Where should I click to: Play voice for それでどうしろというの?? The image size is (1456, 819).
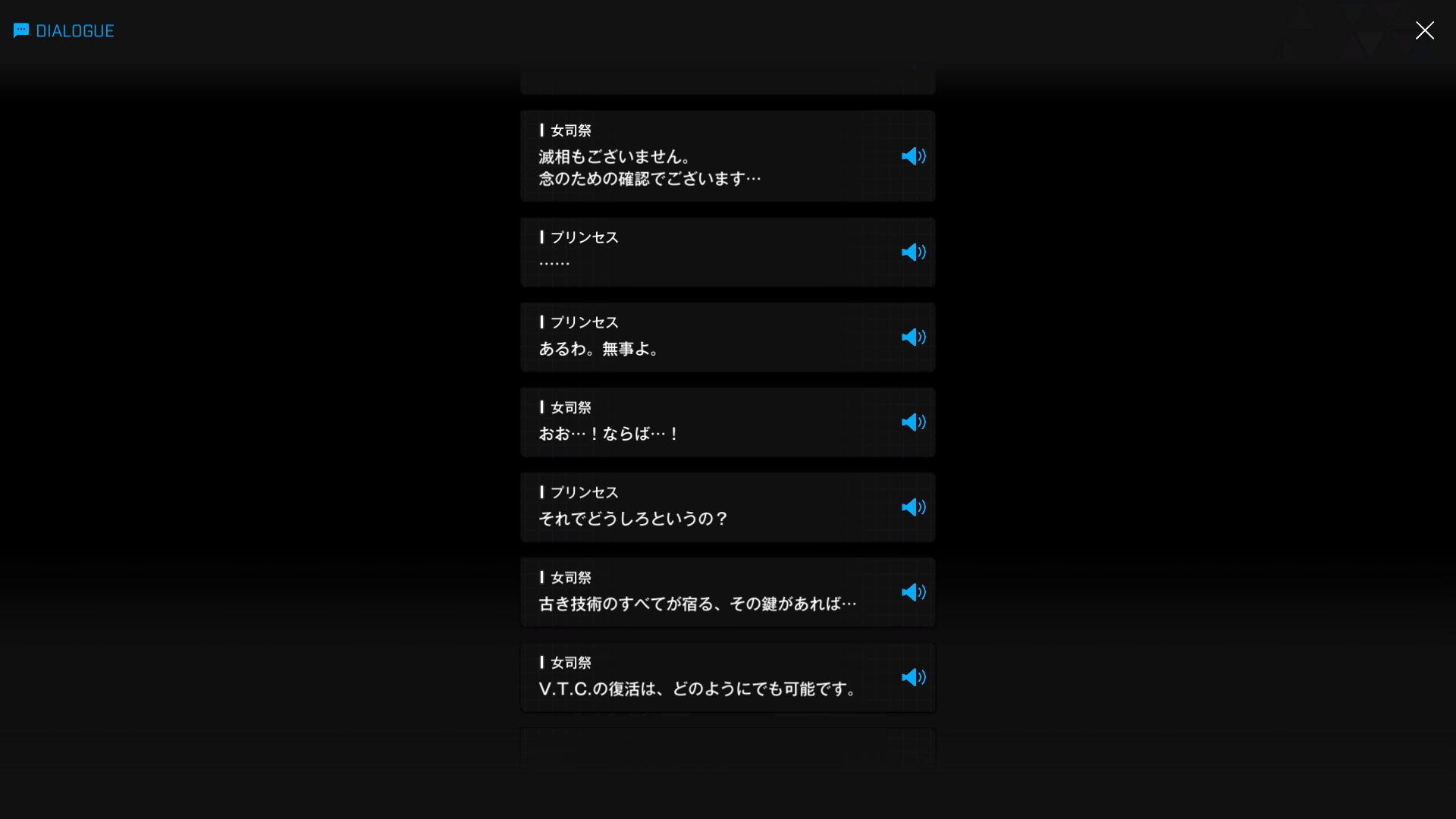pyautogui.click(x=913, y=507)
